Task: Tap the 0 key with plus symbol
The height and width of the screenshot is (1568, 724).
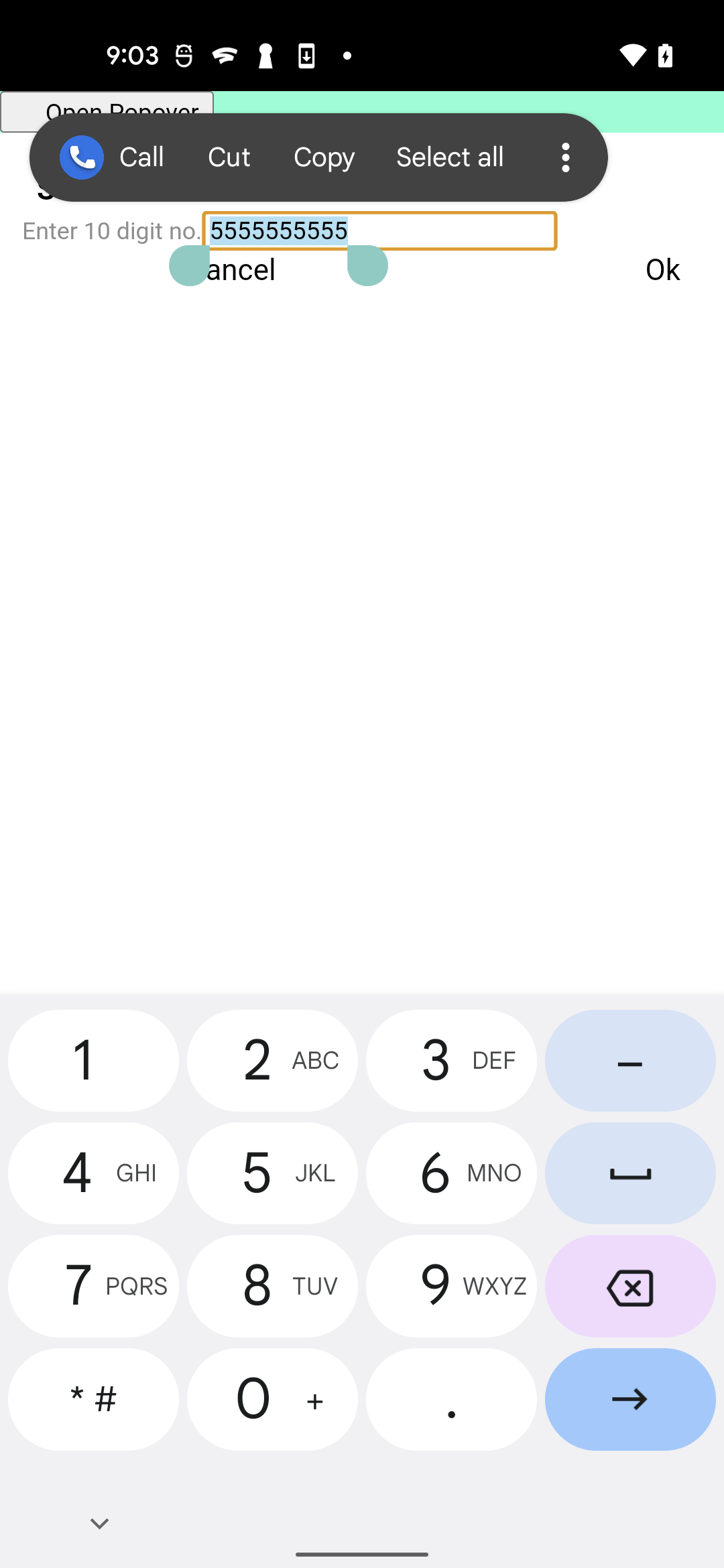Action: pyautogui.click(x=272, y=1399)
